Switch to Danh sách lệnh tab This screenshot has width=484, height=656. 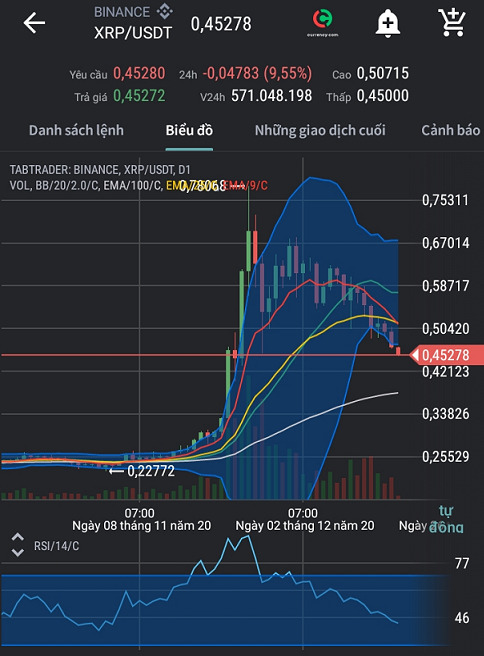tap(76, 131)
